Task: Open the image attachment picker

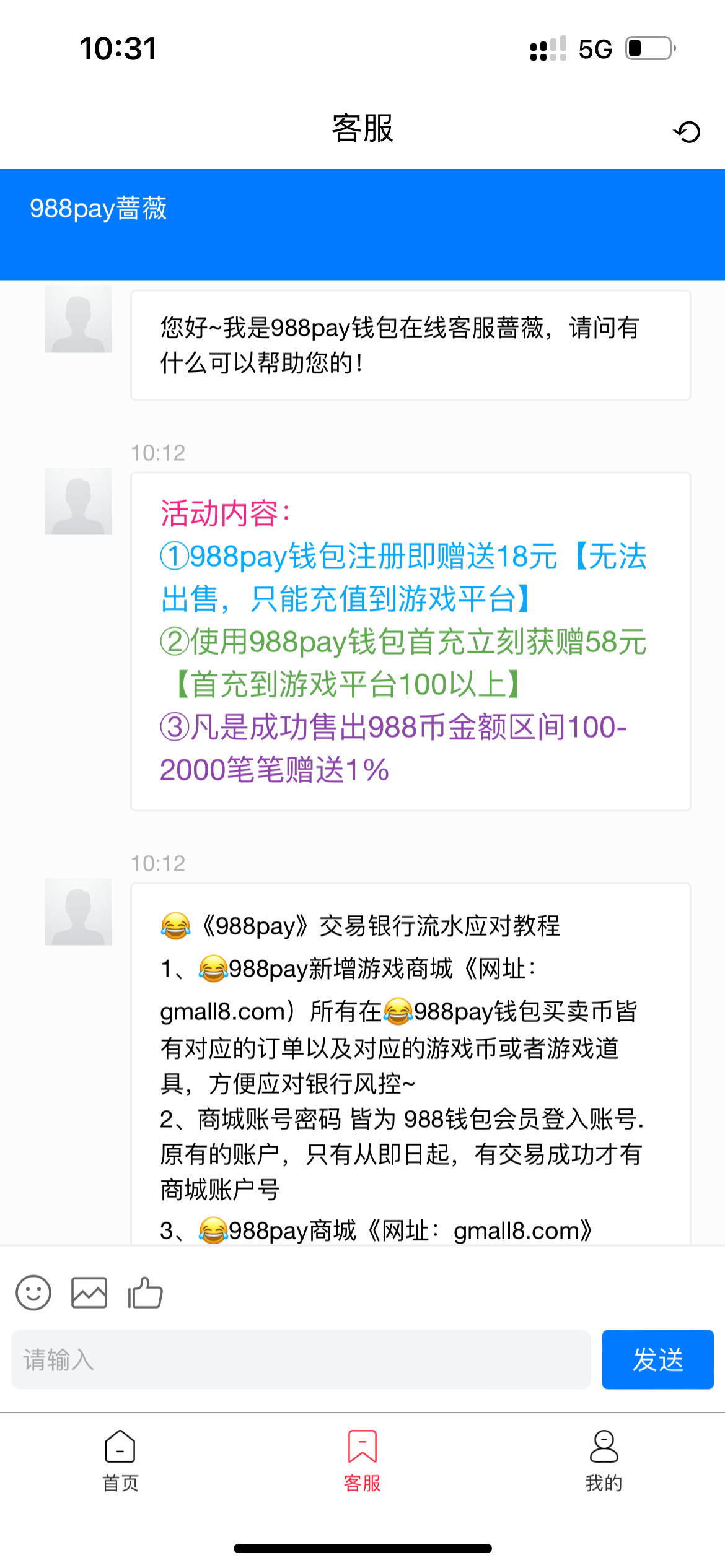Action: (x=89, y=1291)
